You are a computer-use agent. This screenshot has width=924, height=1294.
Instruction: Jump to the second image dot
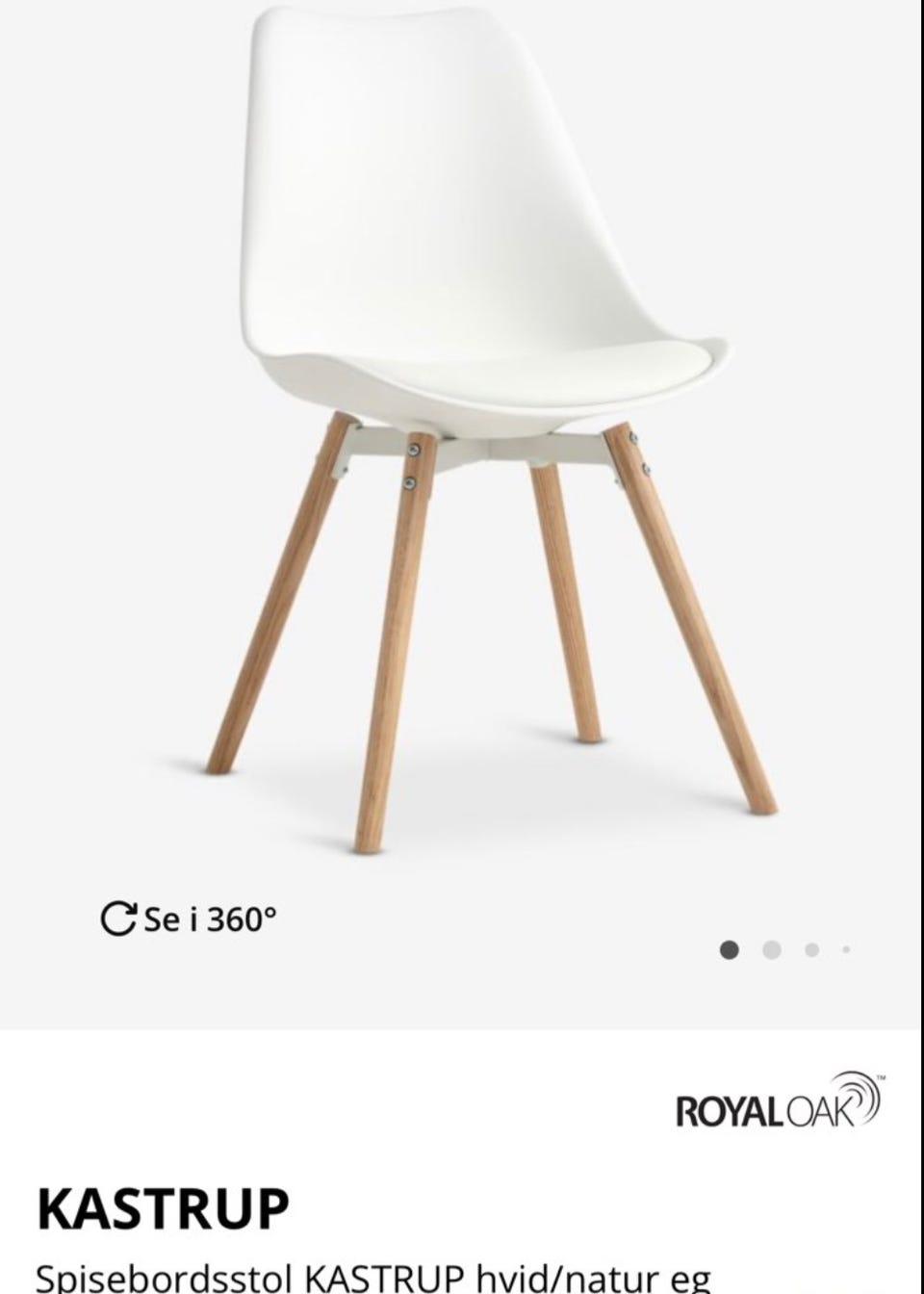coord(771,950)
